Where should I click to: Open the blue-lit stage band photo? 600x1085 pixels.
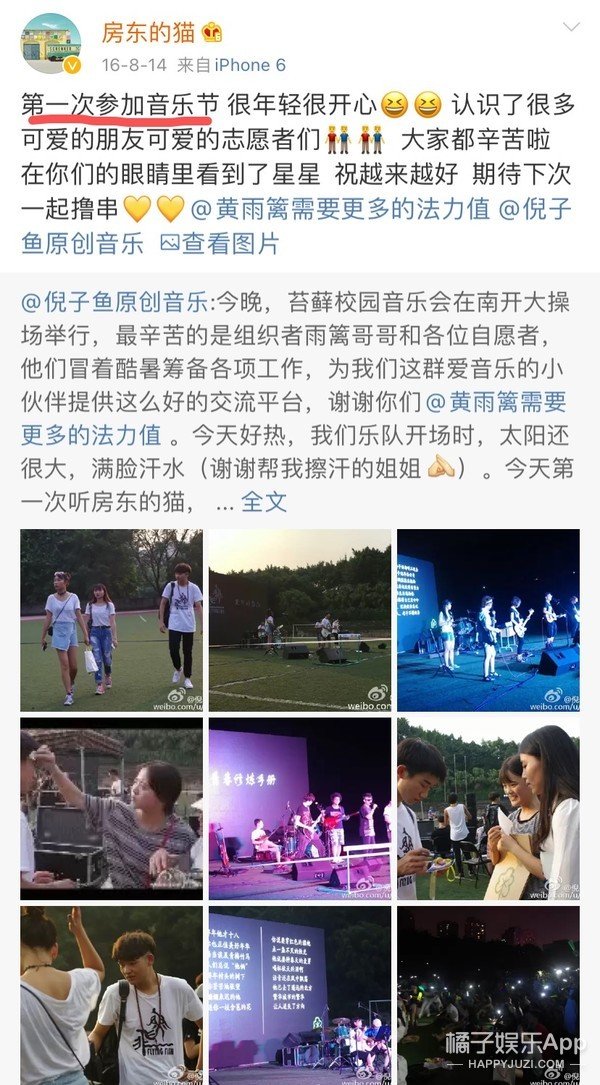coord(488,620)
